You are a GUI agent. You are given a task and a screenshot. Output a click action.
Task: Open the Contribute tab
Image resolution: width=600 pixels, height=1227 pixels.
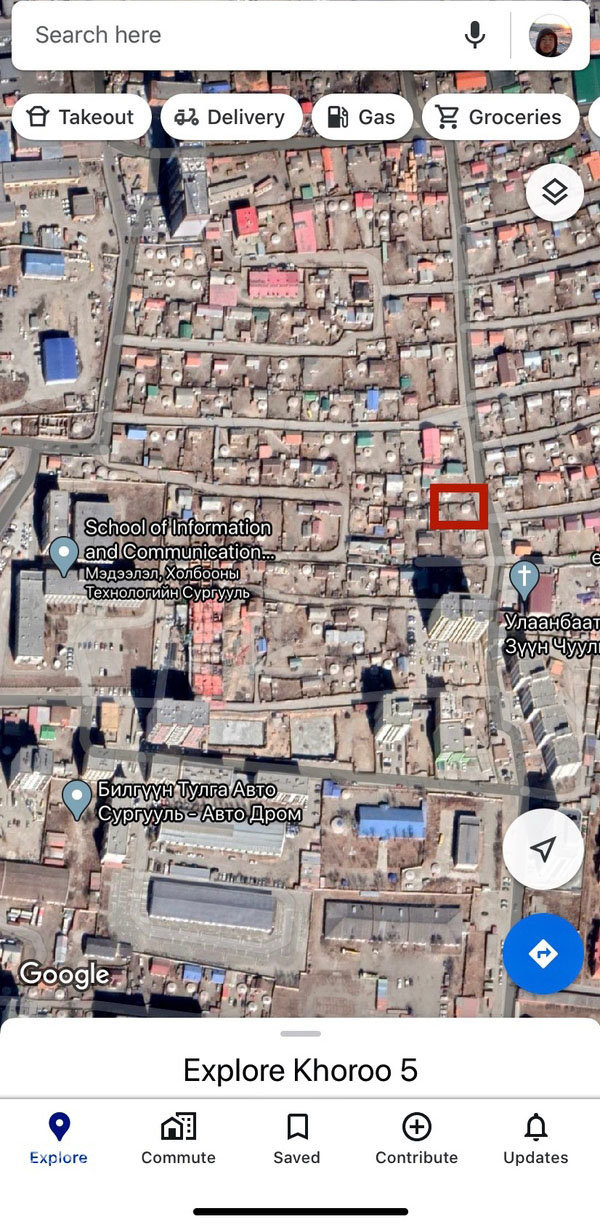tap(416, 1139)
